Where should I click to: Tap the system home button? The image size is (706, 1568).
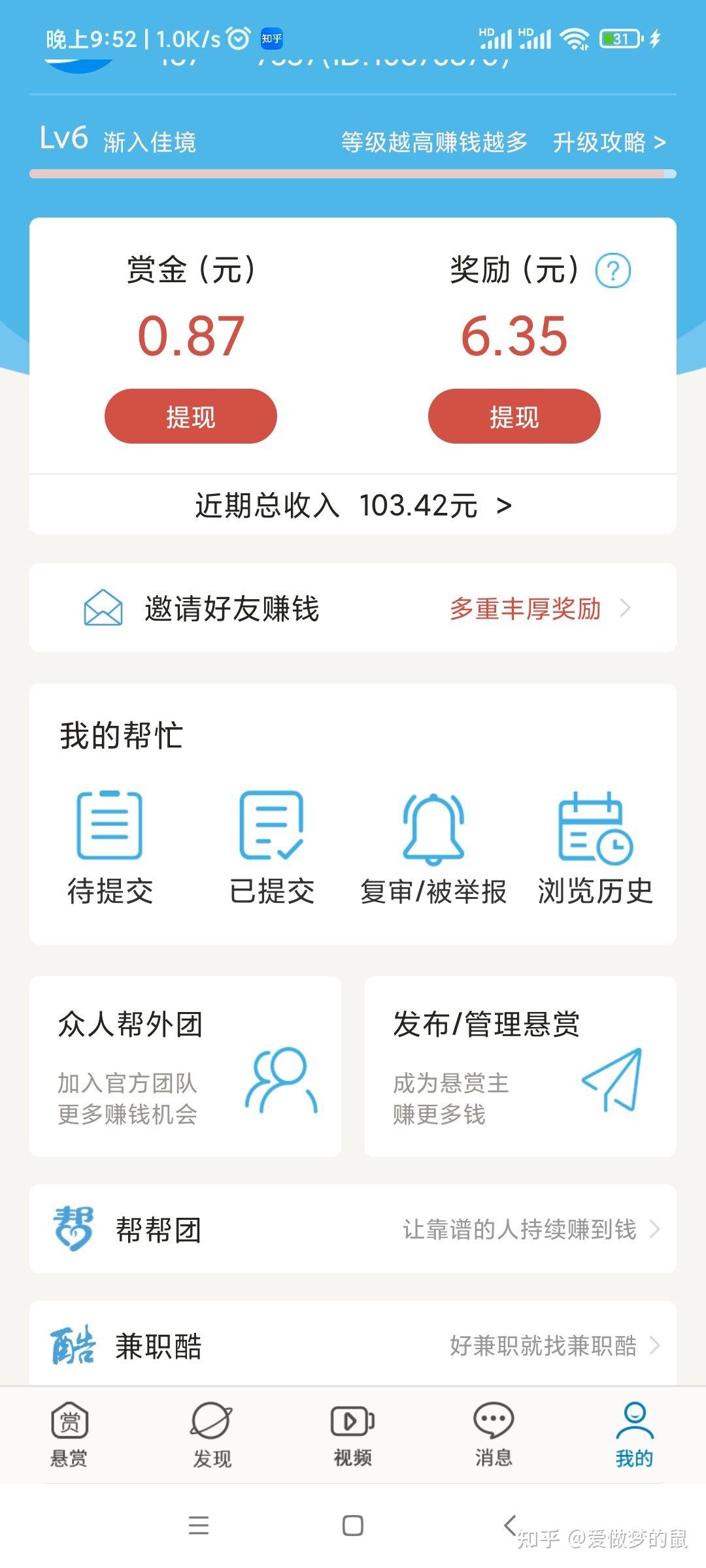click(x=353, y=1526)
